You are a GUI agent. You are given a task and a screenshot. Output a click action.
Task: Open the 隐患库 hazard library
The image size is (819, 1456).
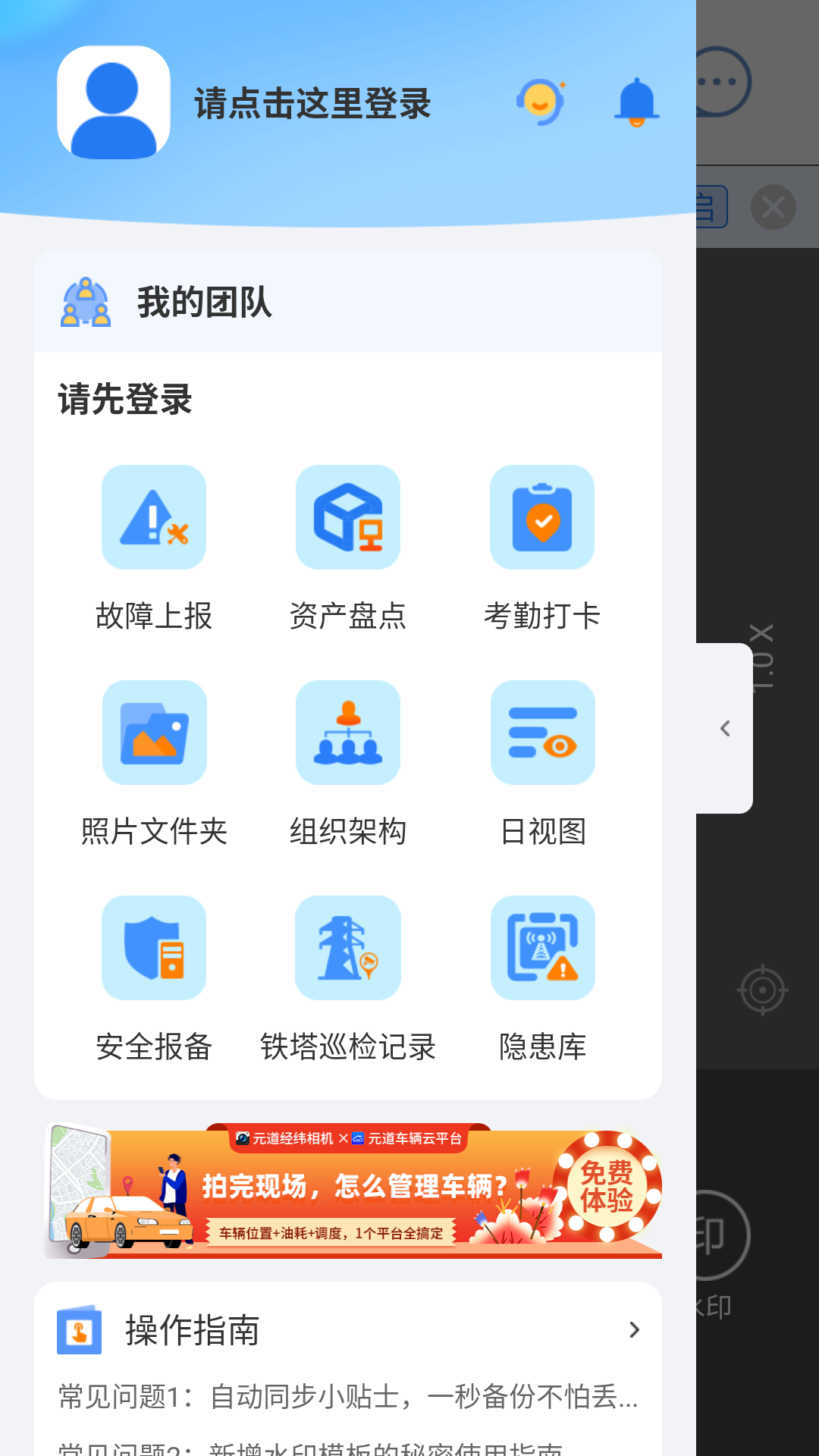pyautogui.click(x=542, y=948)
